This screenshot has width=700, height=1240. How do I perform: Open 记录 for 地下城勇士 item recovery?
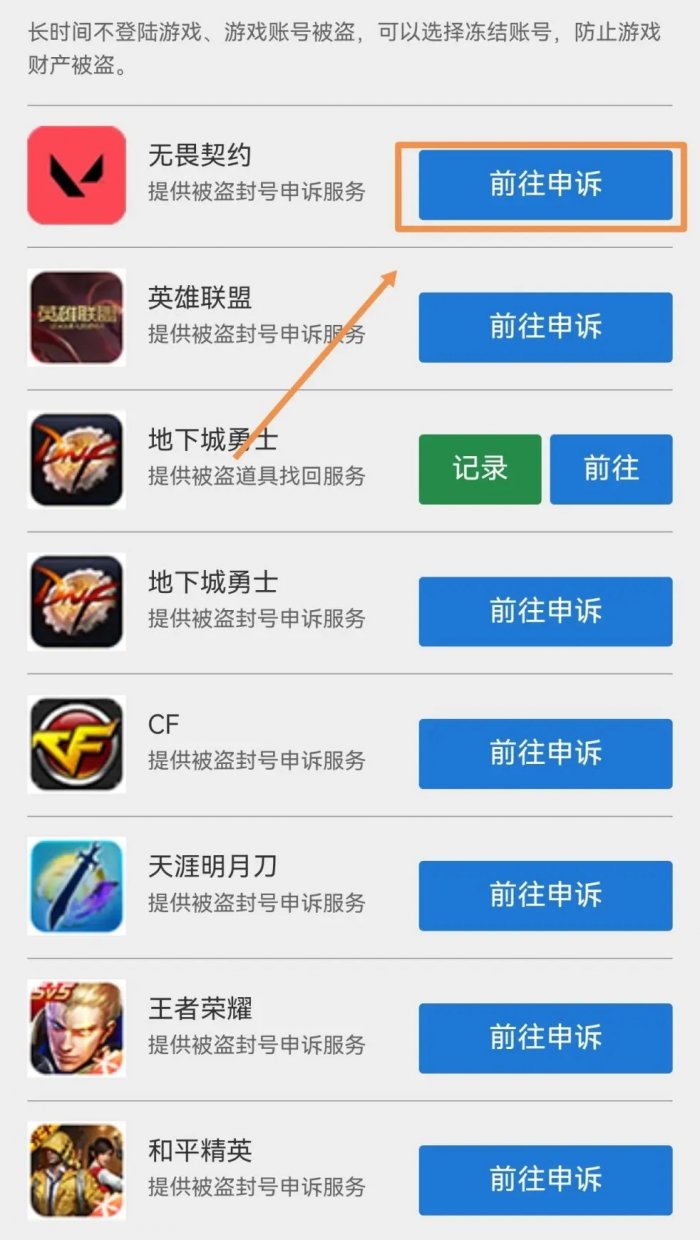click(x=480, y=469)
